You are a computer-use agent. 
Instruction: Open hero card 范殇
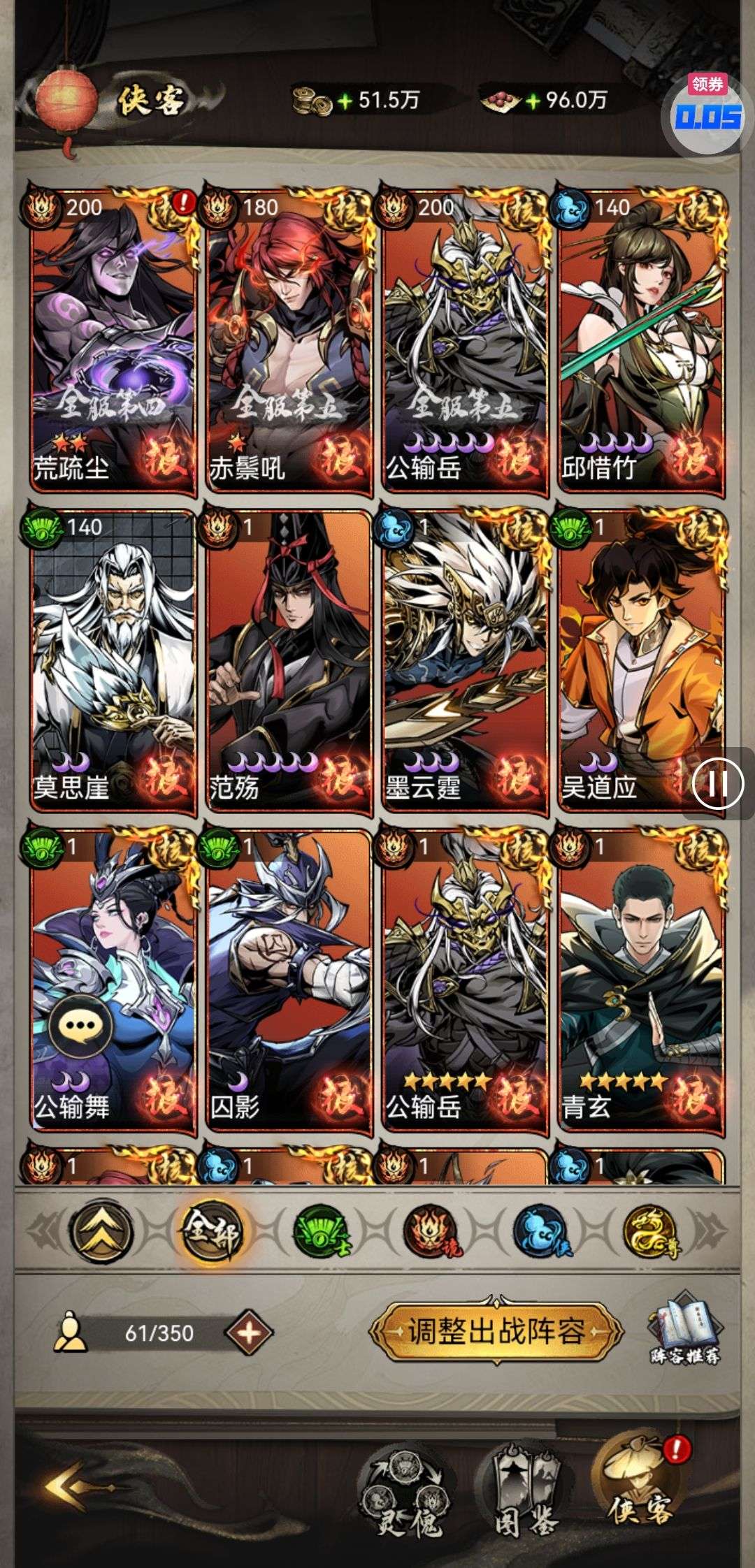[288, 657]
